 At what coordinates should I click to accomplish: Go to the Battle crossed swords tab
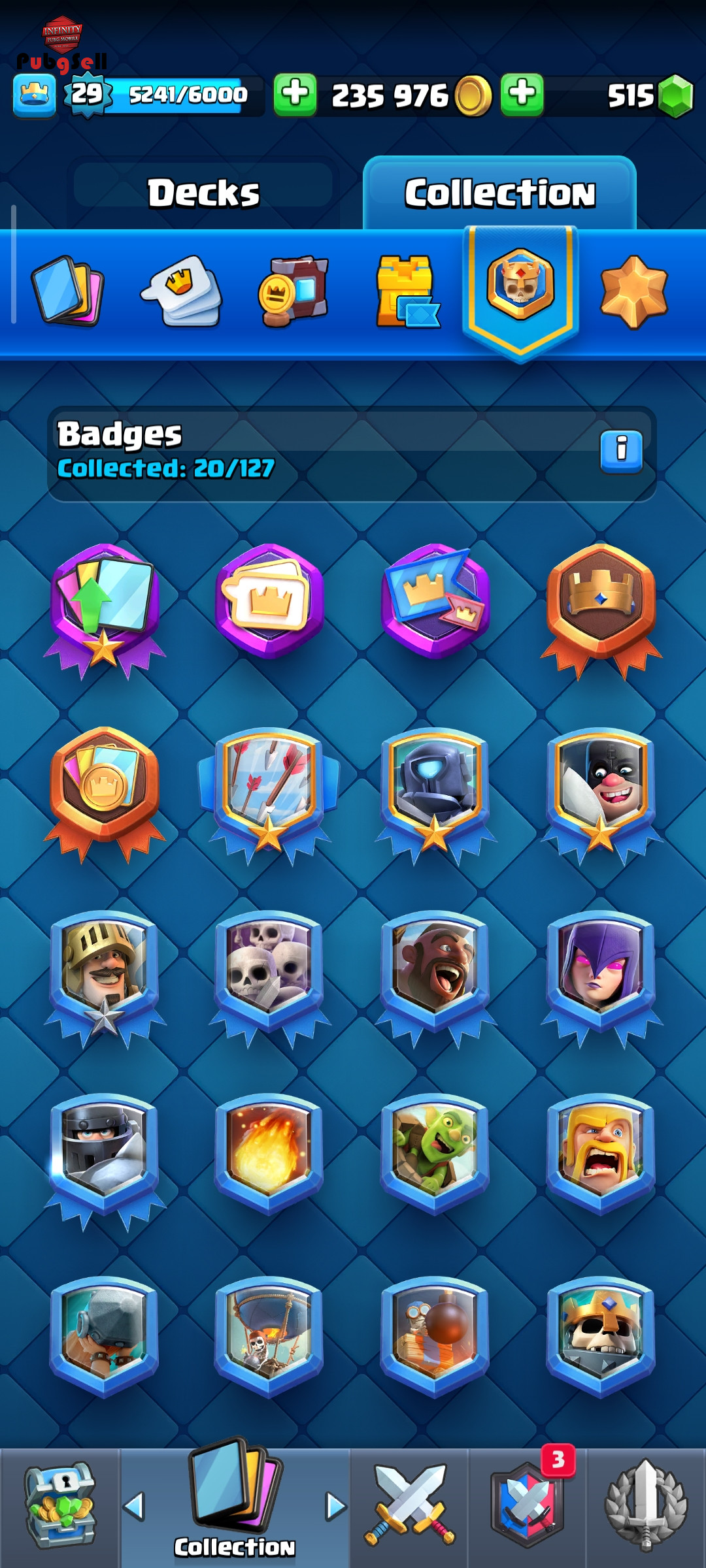tap(409, 1506)
